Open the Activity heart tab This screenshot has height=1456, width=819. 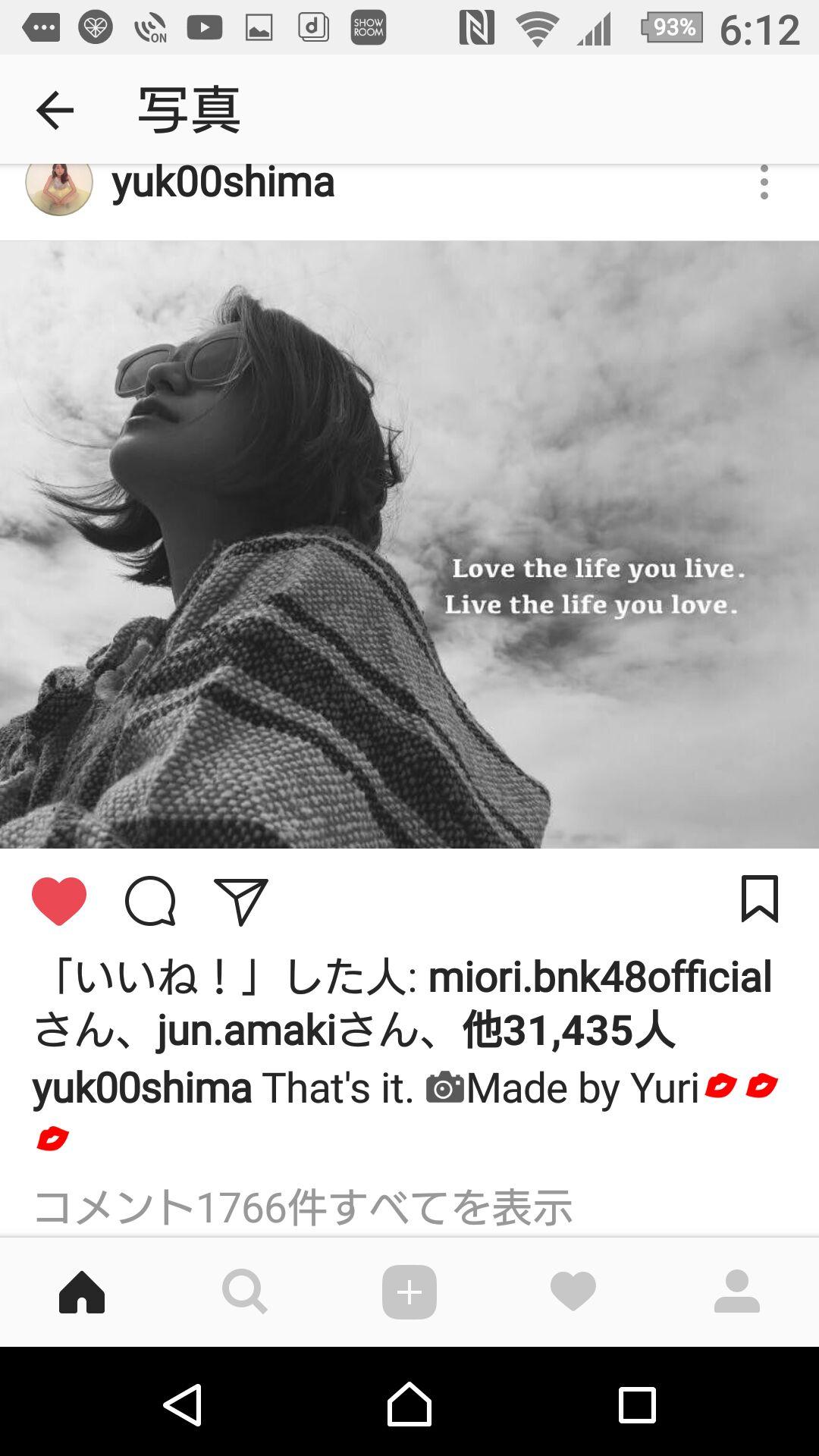pos(573,1291)
